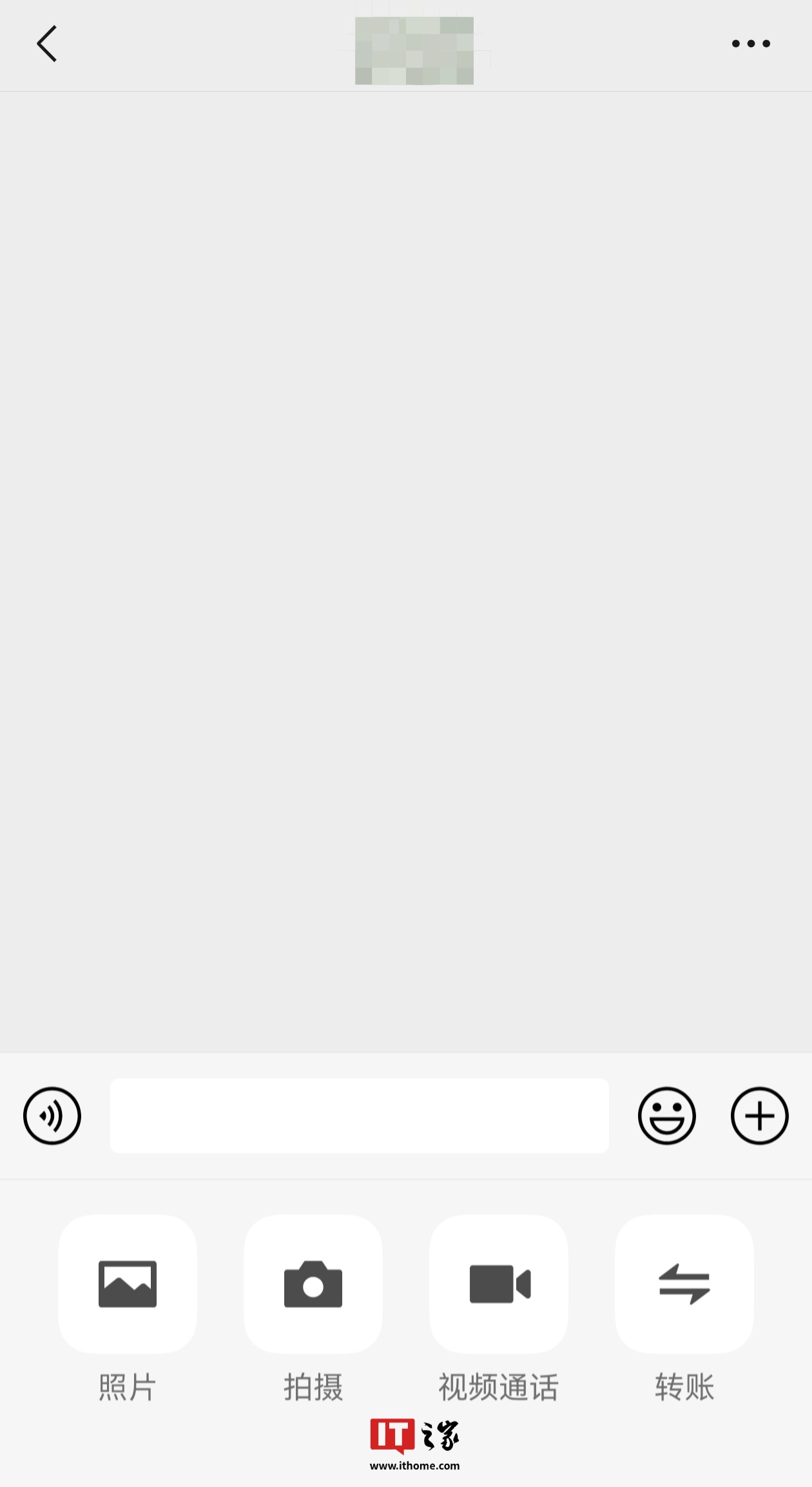Tap the faint 照片 text near screen top
812x1487 pixels.
127,199
